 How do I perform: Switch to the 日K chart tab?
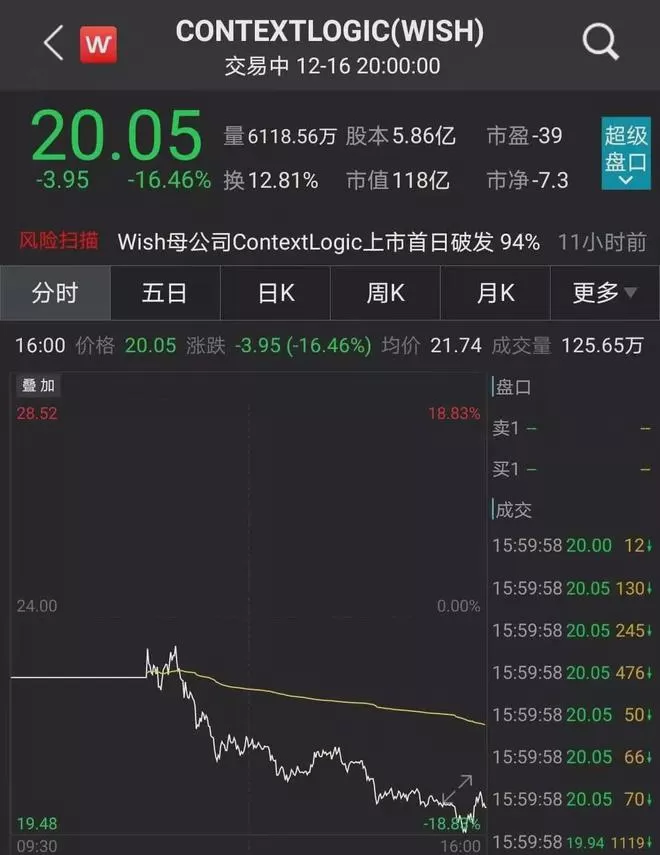pos(275,293)
